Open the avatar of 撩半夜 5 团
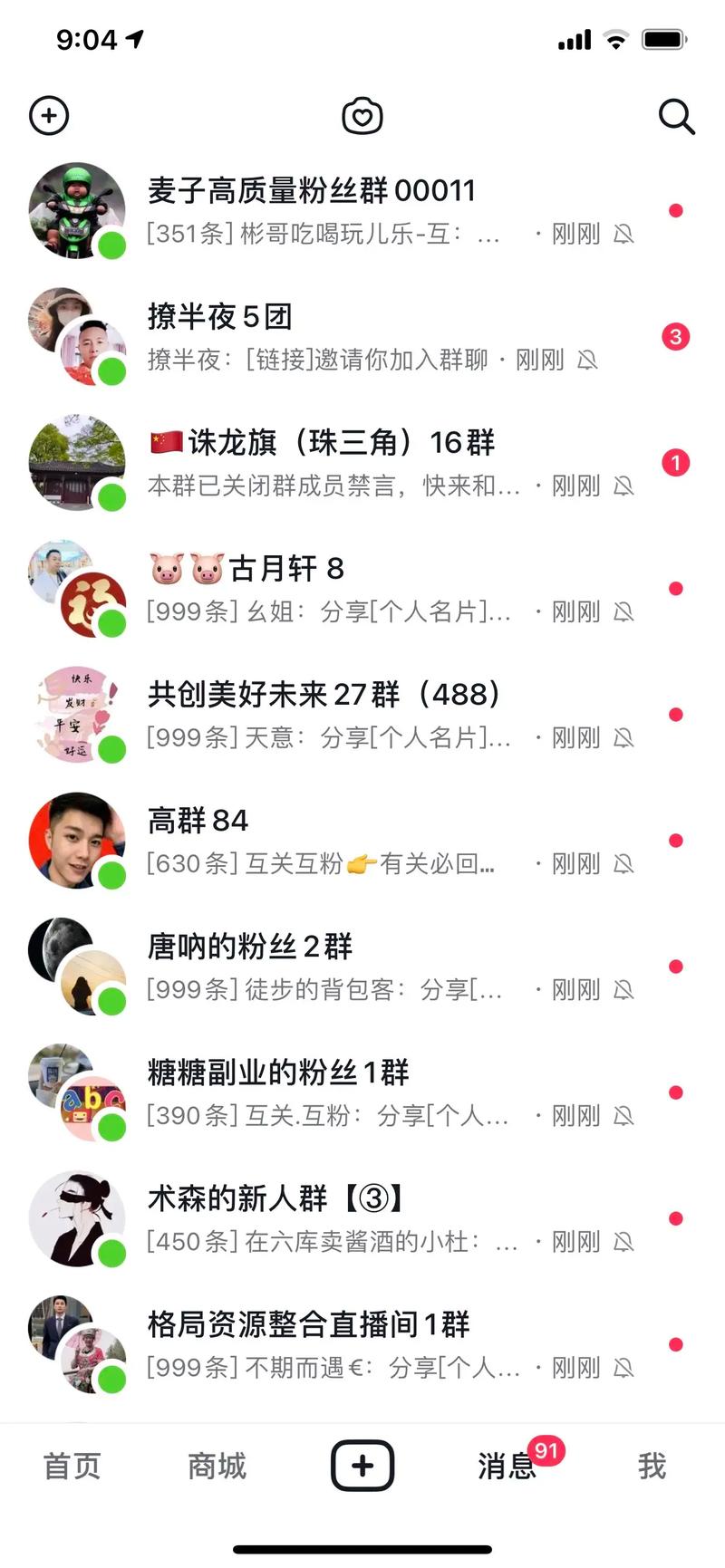Viewport: 725px width, 1568px height. pos(77,336)
